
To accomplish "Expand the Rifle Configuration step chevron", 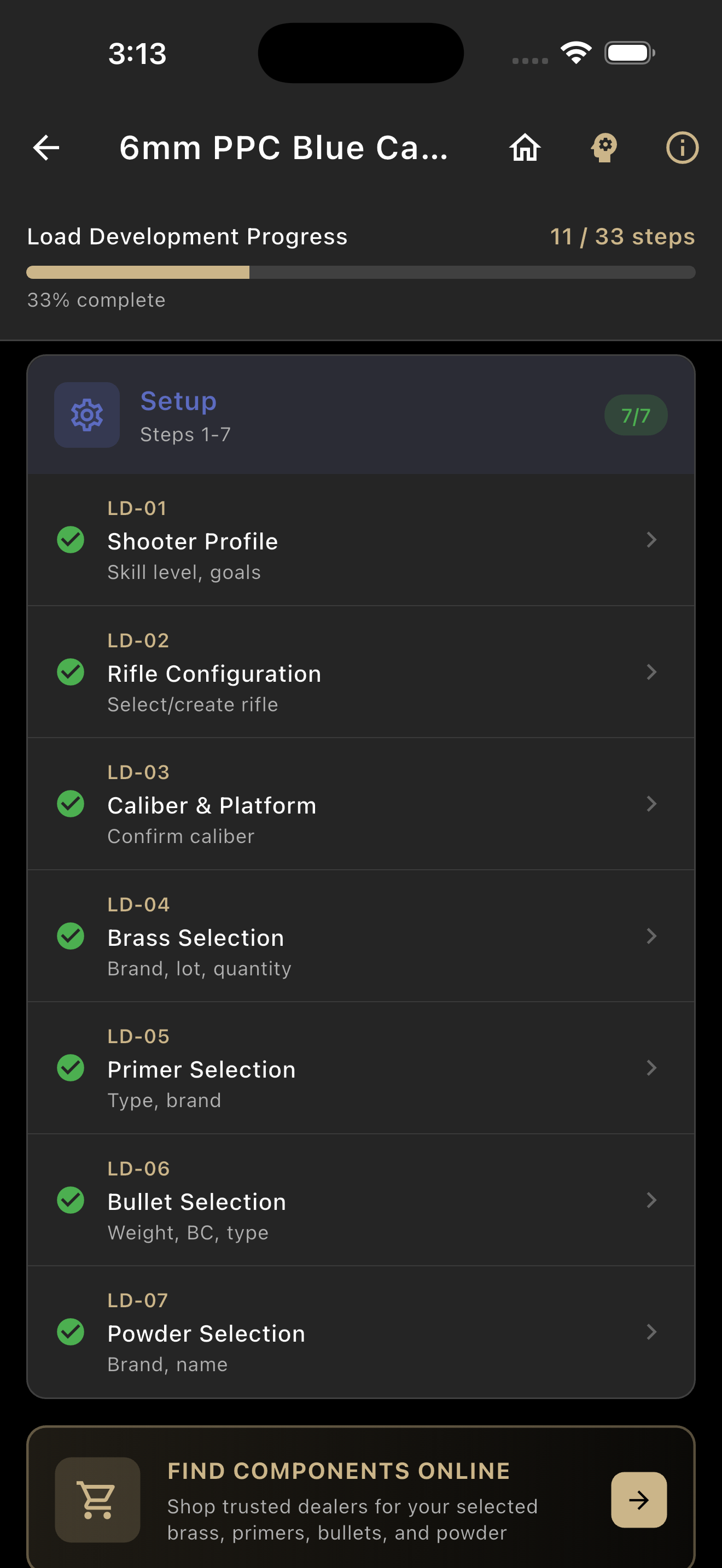I will point(651,672).
